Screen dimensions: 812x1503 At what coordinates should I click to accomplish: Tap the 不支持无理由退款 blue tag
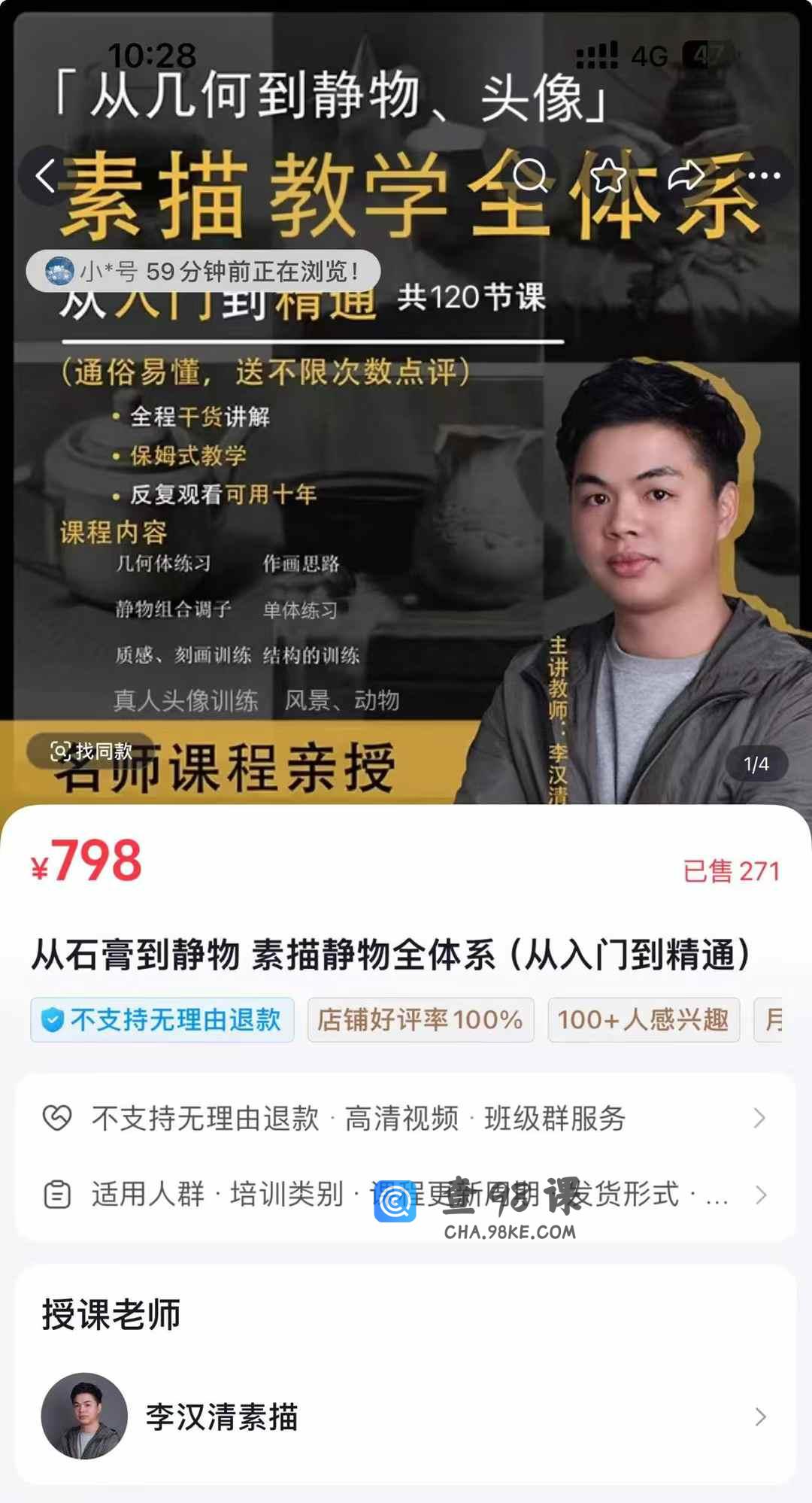162,1020
